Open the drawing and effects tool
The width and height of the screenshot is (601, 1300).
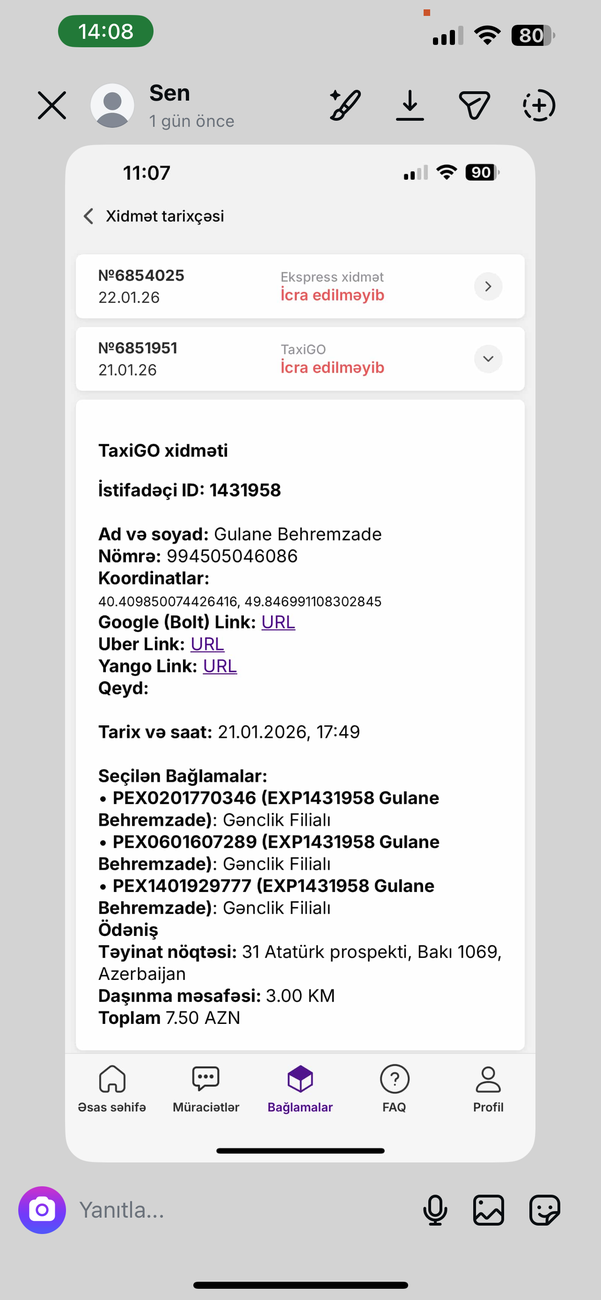point(345,105)
